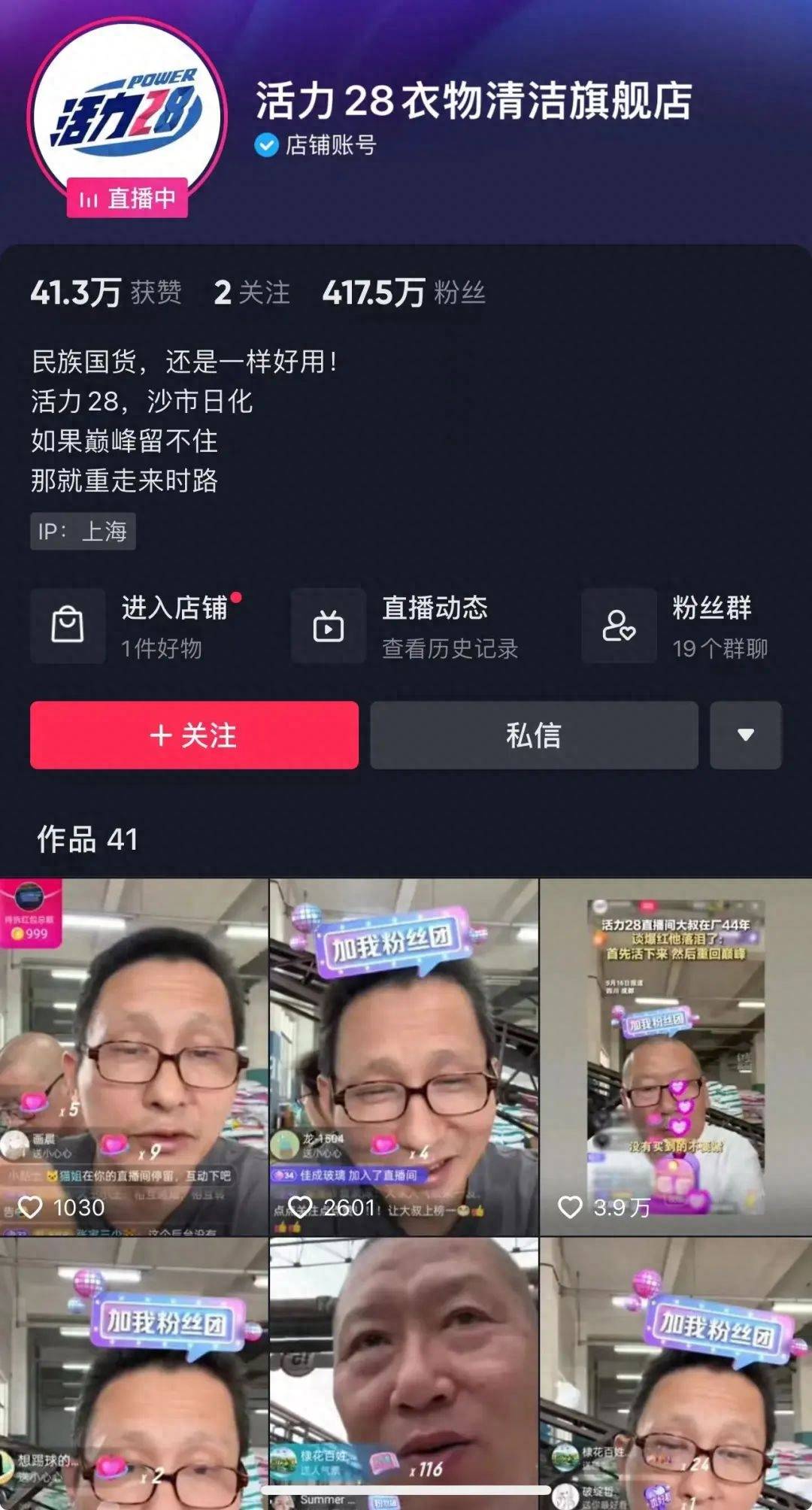
Task: View the 417.5万 粉丝 followers list
Action: click(403, 293)
